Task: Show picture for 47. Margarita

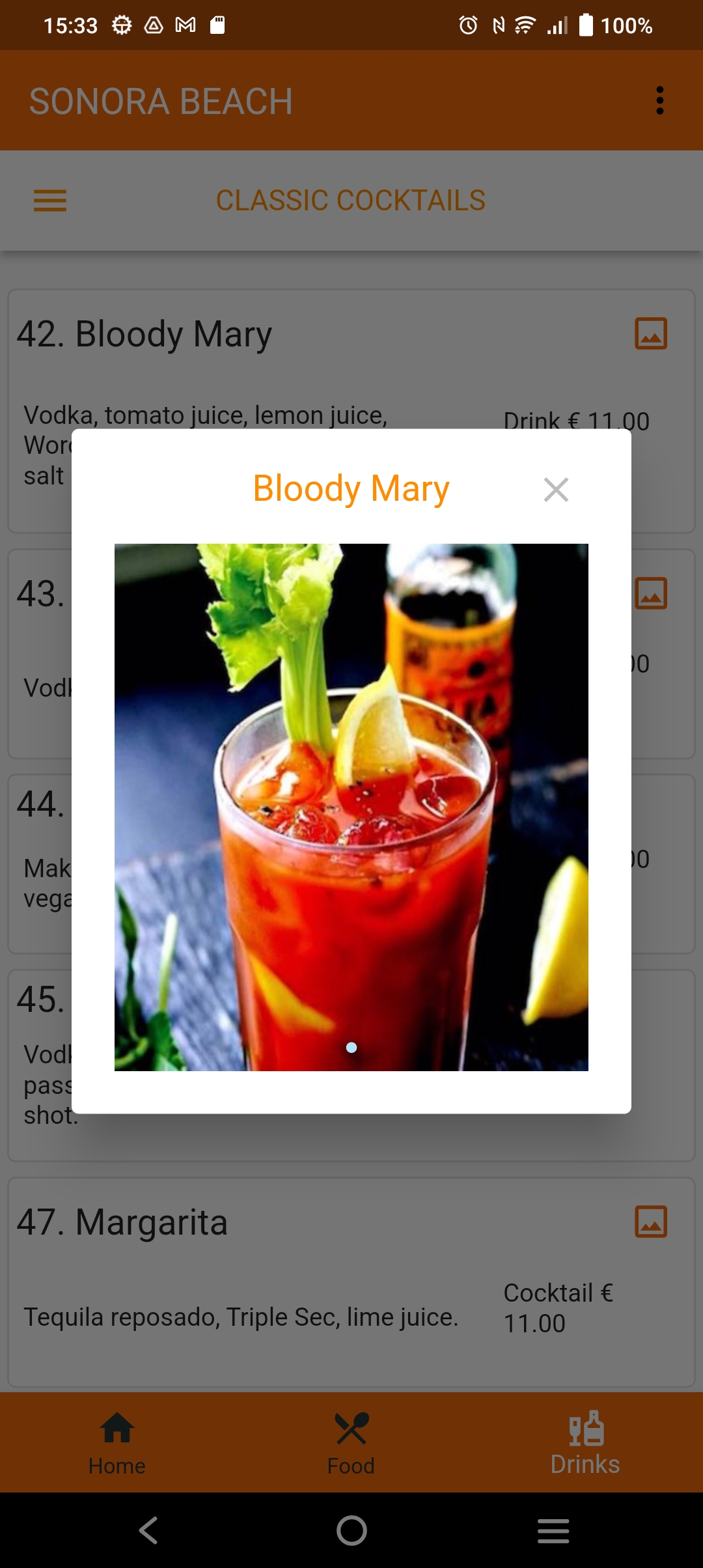Action: pos(651,1222)
